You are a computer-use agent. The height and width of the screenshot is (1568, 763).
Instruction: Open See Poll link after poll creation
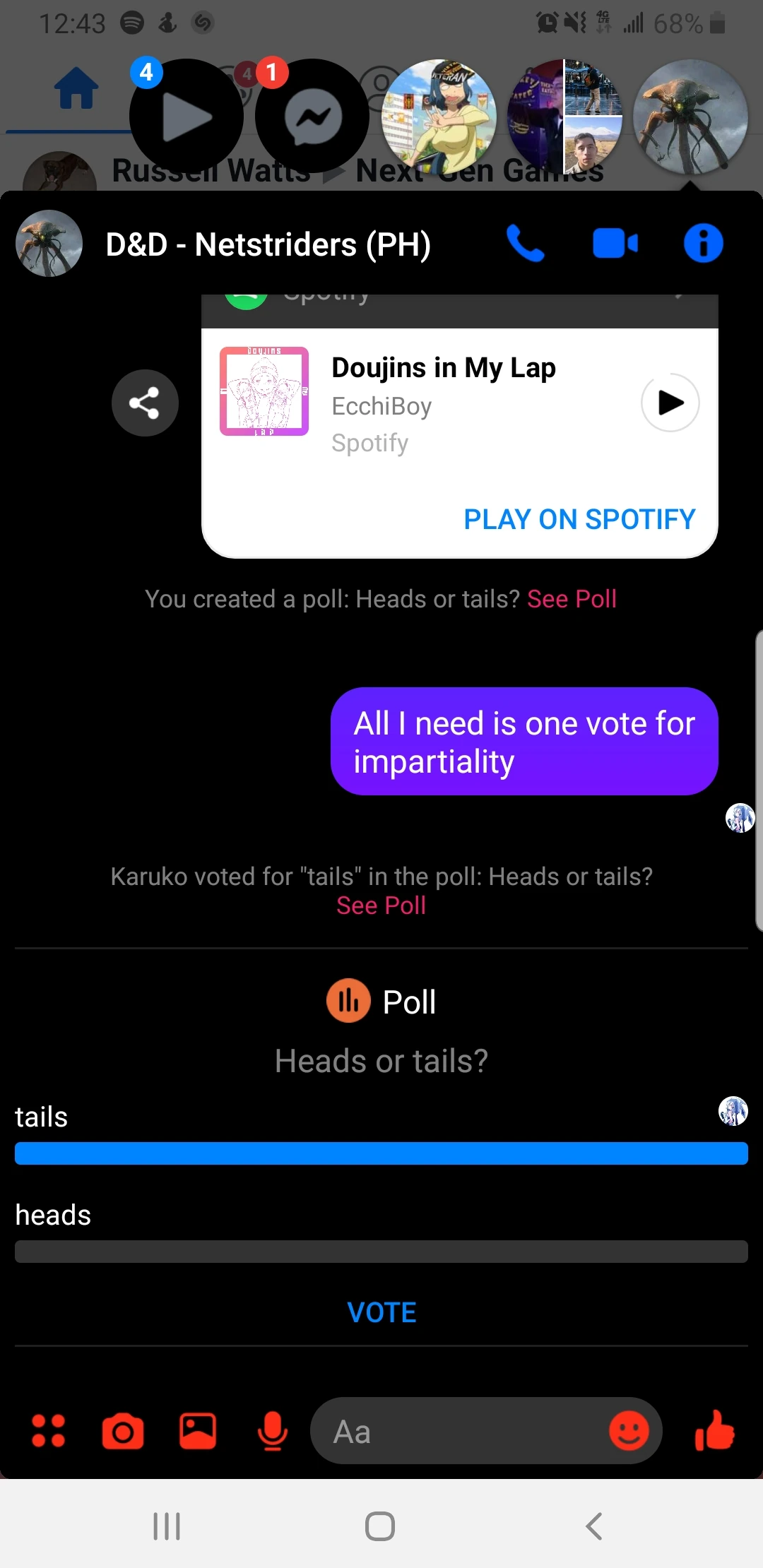tap(572, 599)
